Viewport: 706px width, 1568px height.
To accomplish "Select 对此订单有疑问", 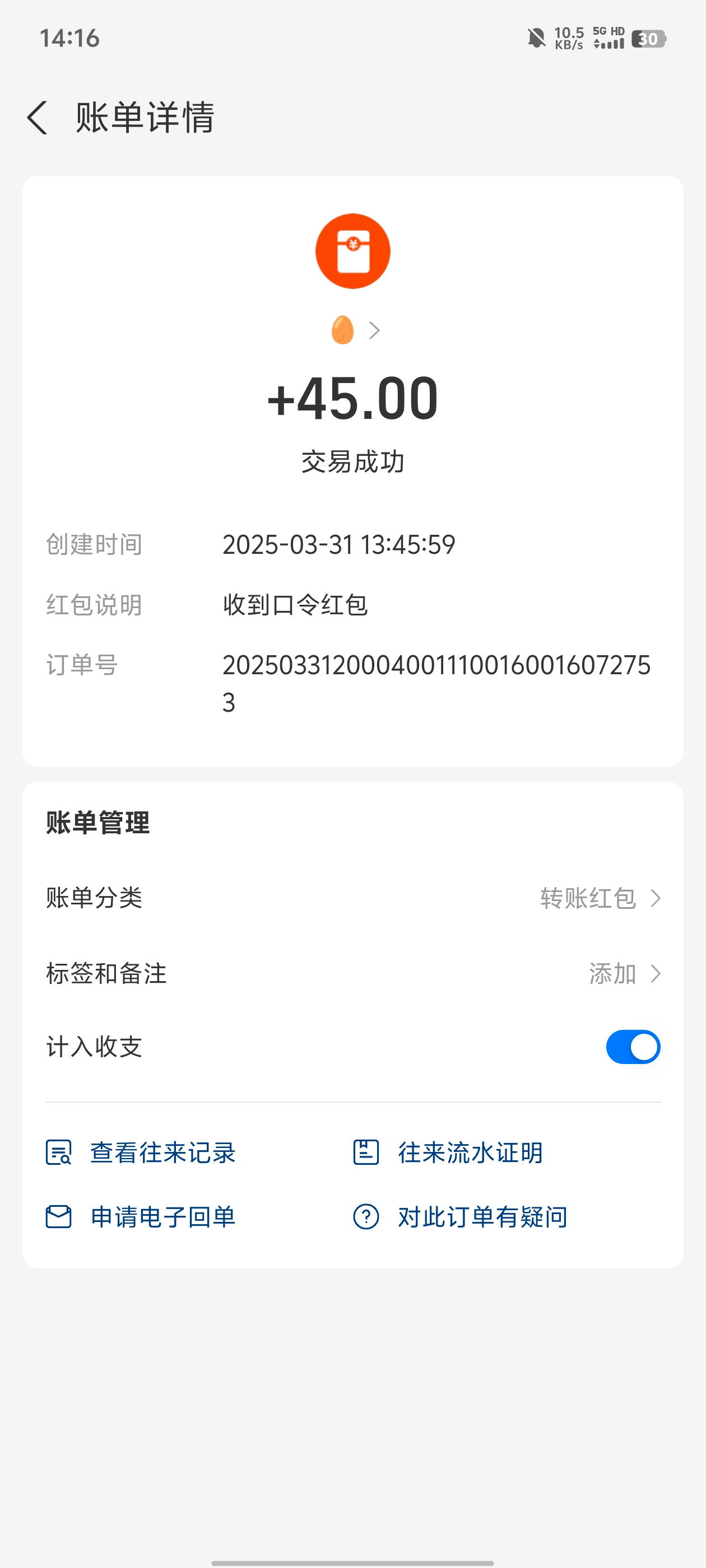I will coord(461,1217).
